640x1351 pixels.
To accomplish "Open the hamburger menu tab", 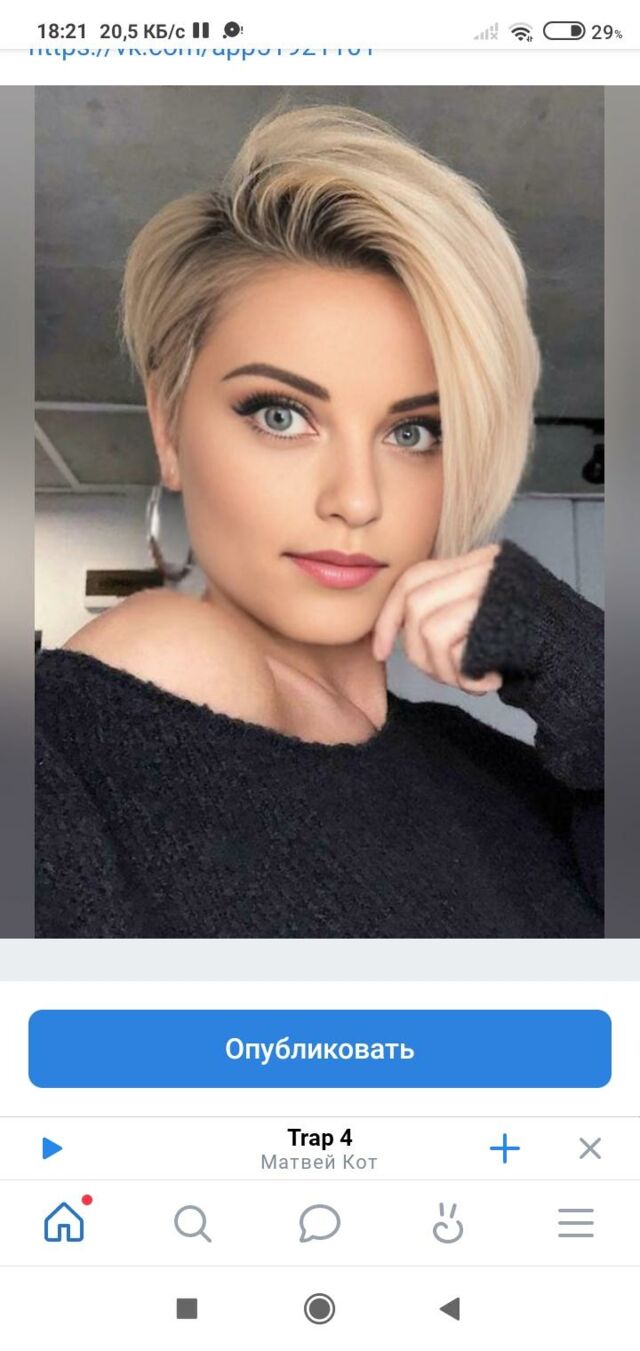I will click(576, 1223).
